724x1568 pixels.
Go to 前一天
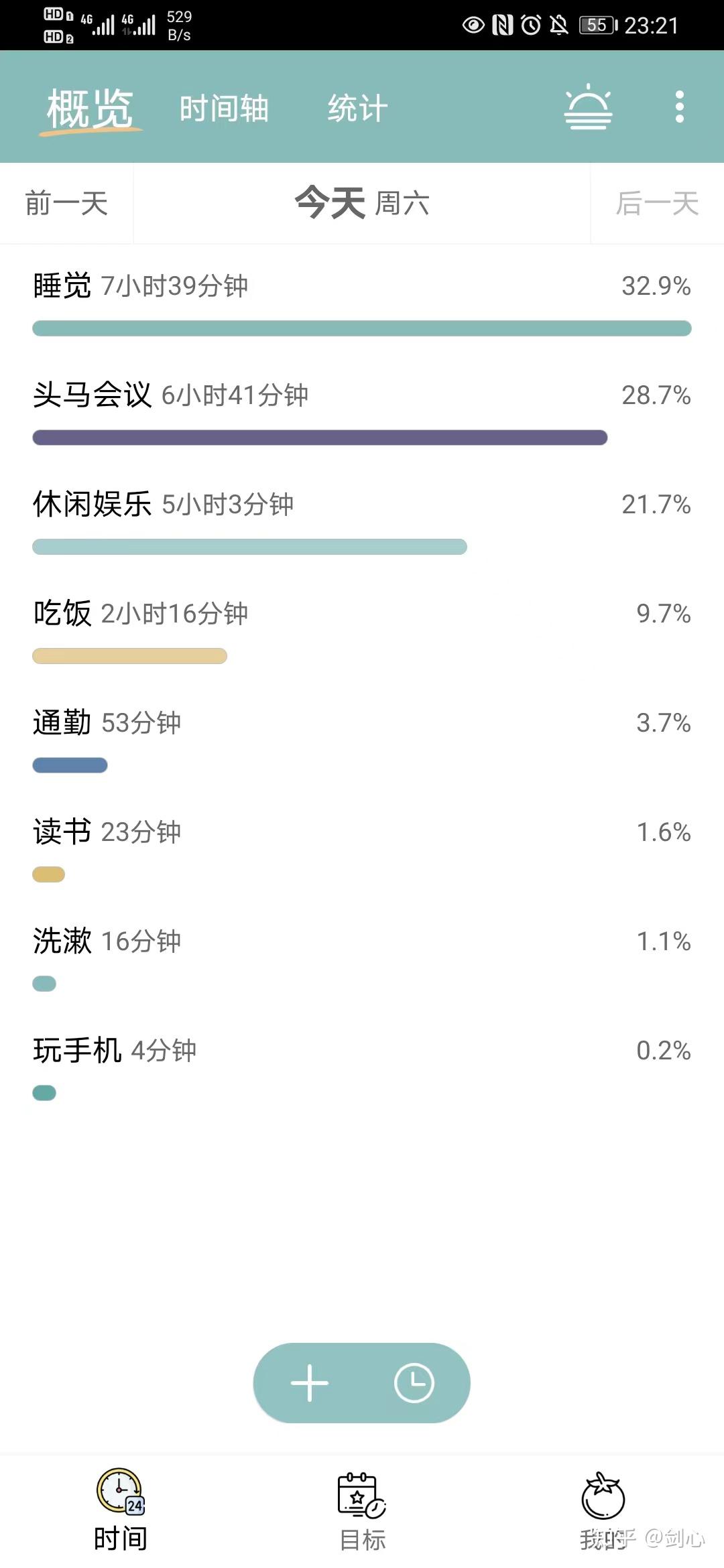66,203
